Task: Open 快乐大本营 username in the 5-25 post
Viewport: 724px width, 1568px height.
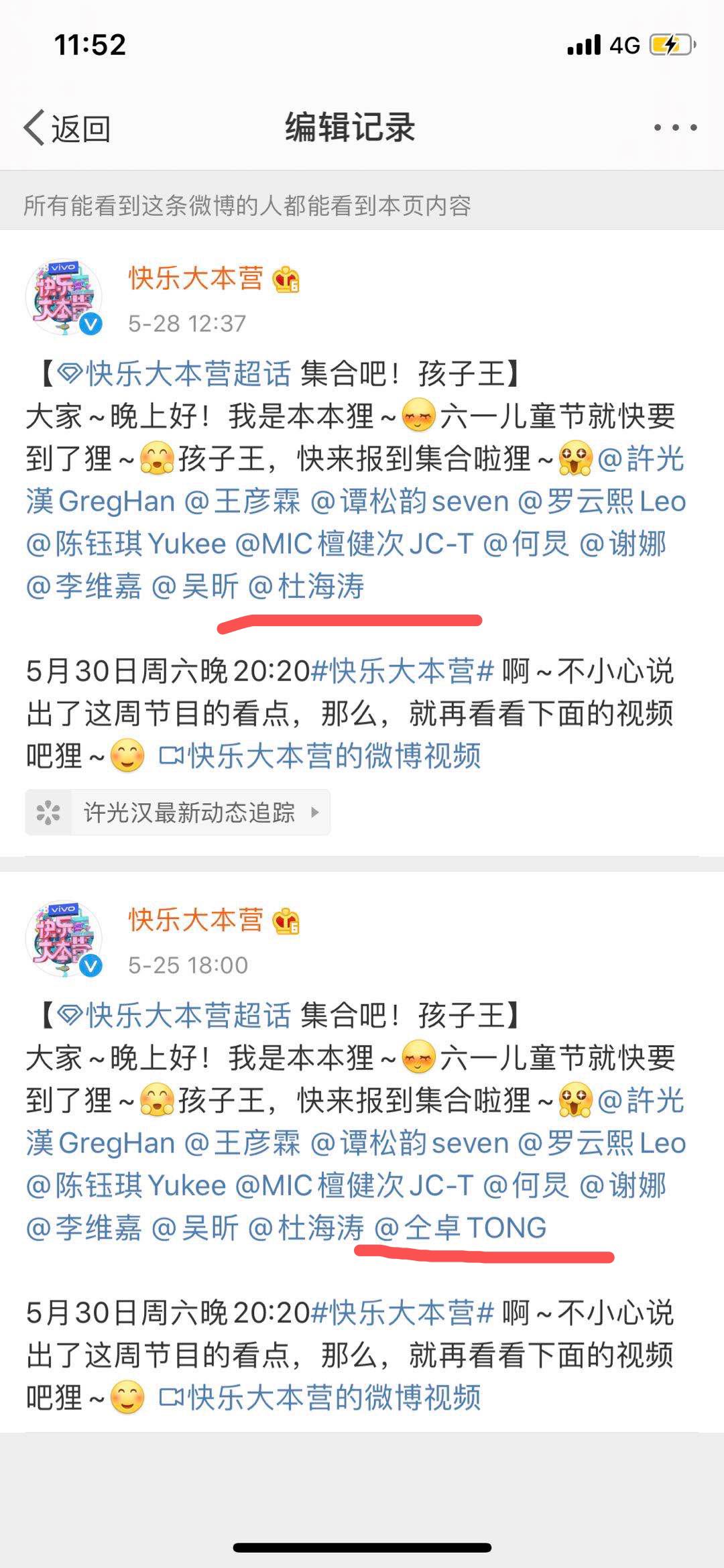Action: (x=196, y=920)
